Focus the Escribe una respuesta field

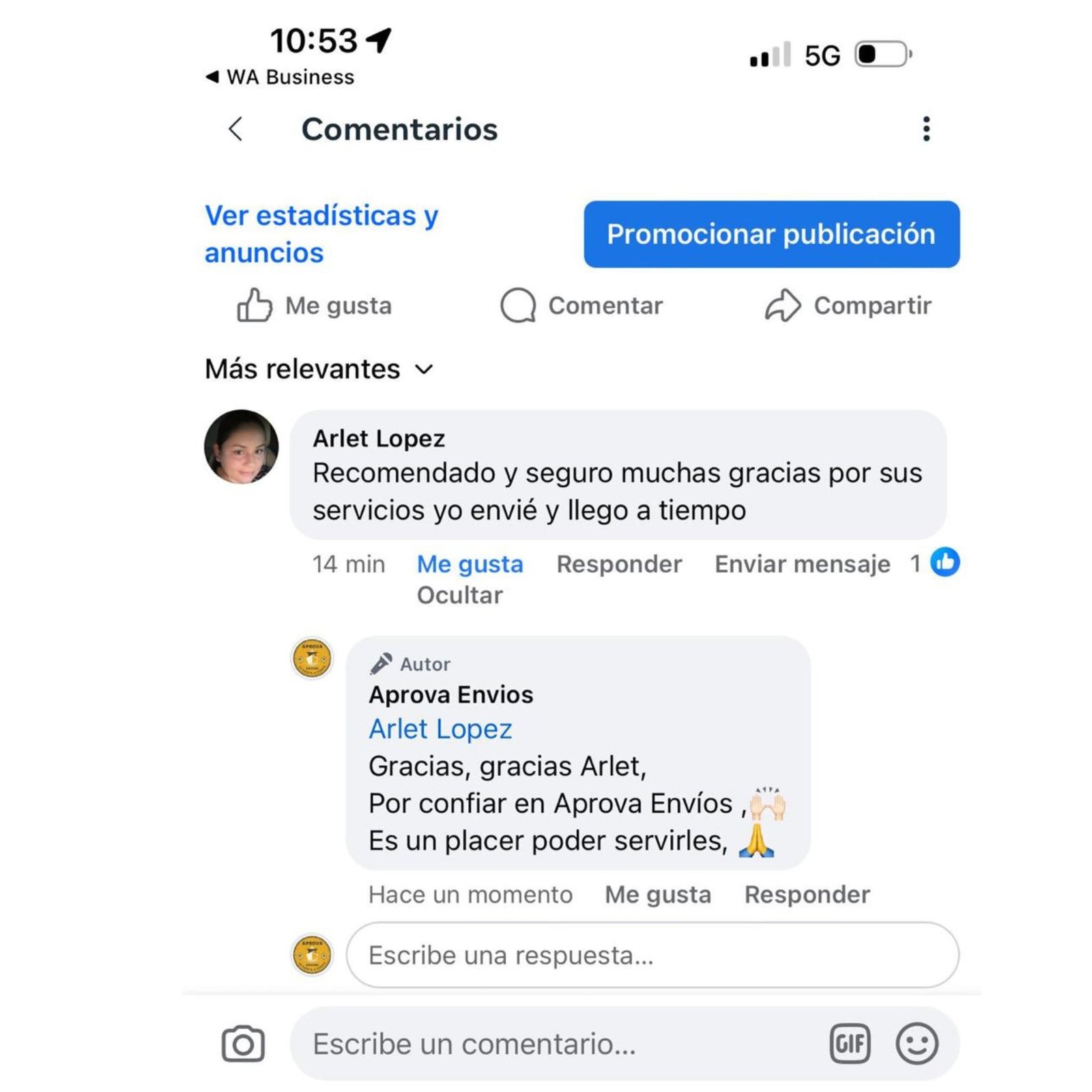(652, 955)
